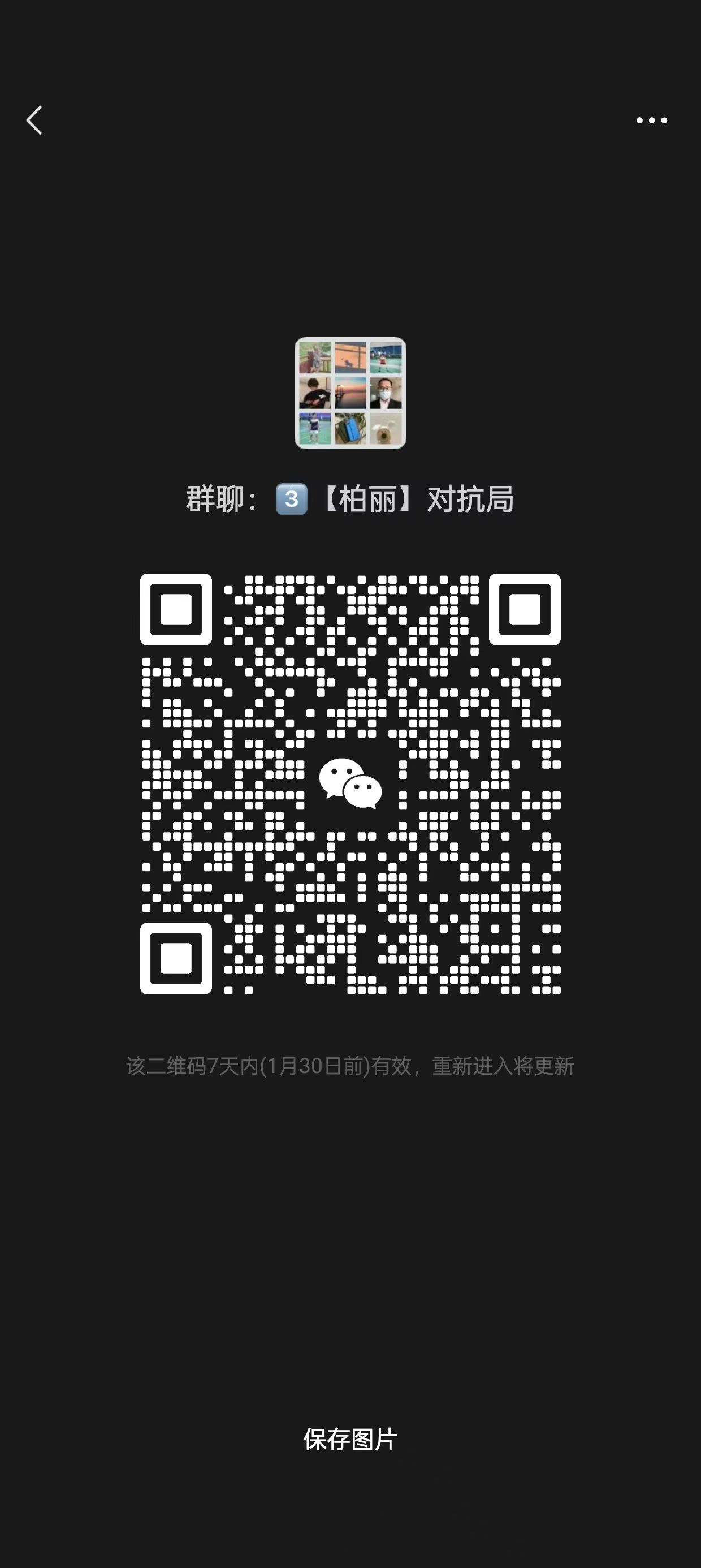Image resolution: width=701 pixels, height=1568 pixels.
Task: Go back using the top-left arrow
Action: 34,120
